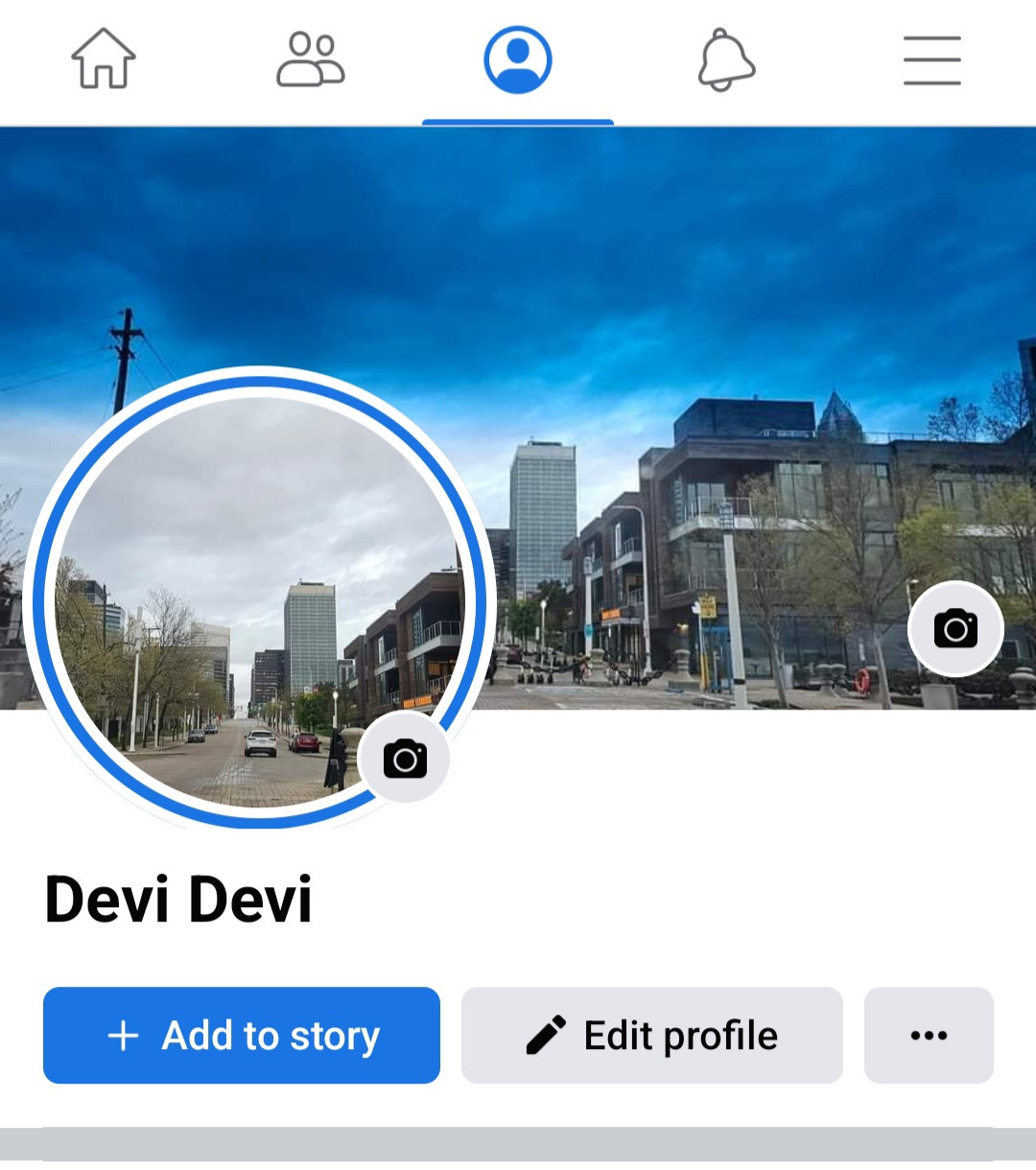
Task: Switch to the Friends tab
Action: [310, 59]
